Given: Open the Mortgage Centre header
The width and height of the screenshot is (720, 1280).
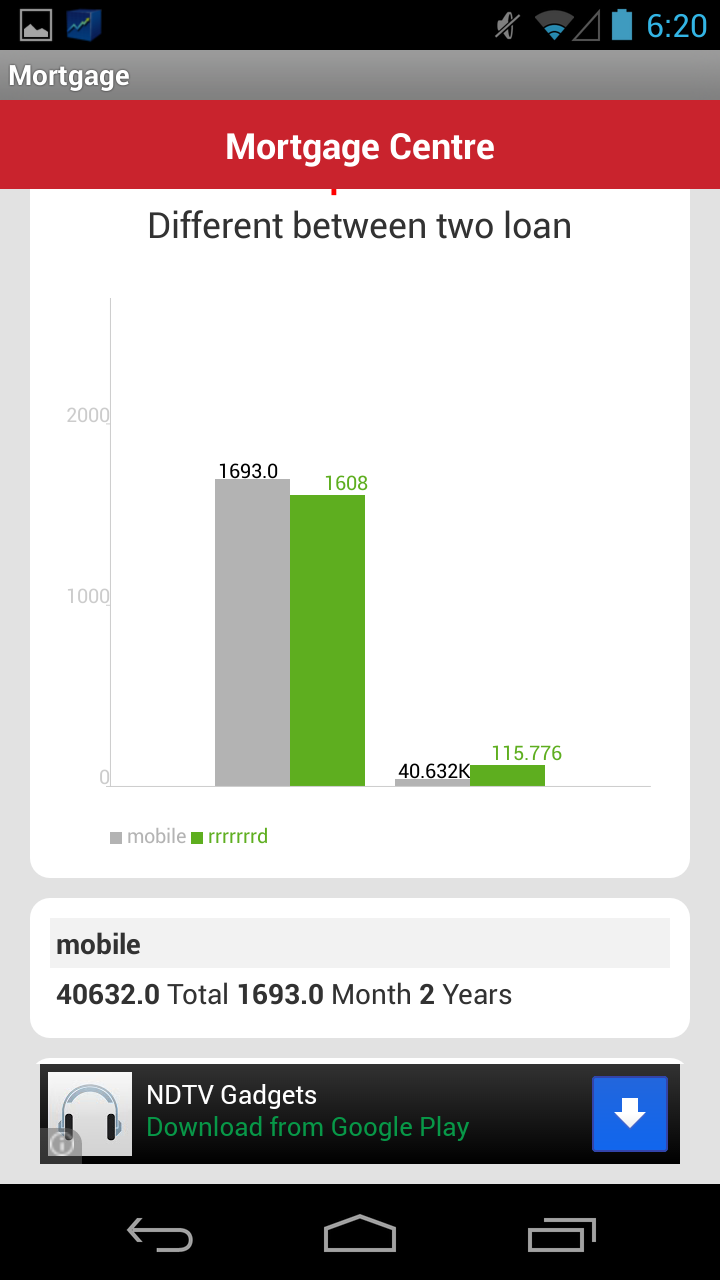Looking at the screenshot, I should (x=359, y=146).
